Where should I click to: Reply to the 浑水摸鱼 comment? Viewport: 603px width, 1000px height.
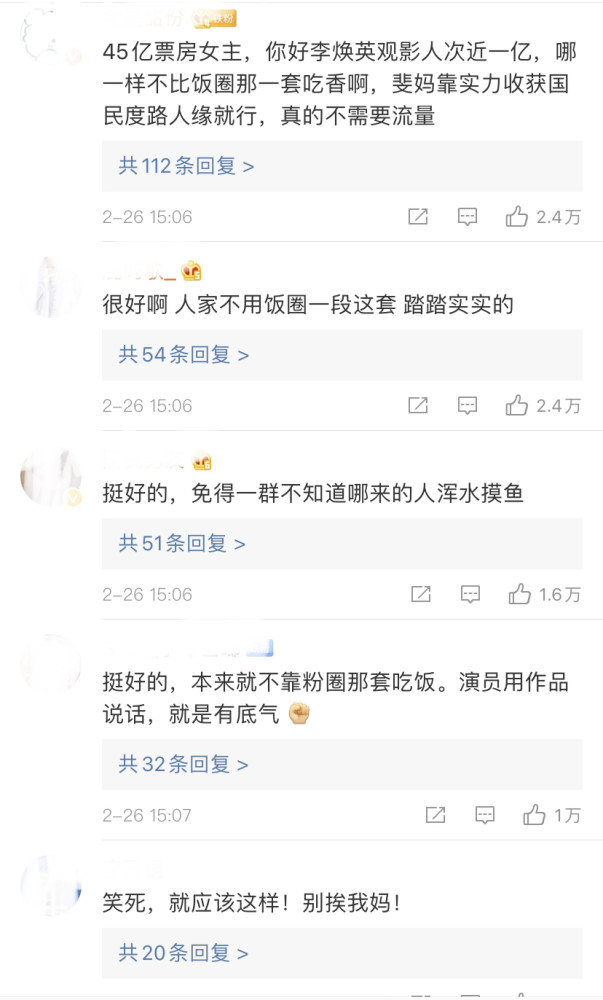click(x=470, y=595)
